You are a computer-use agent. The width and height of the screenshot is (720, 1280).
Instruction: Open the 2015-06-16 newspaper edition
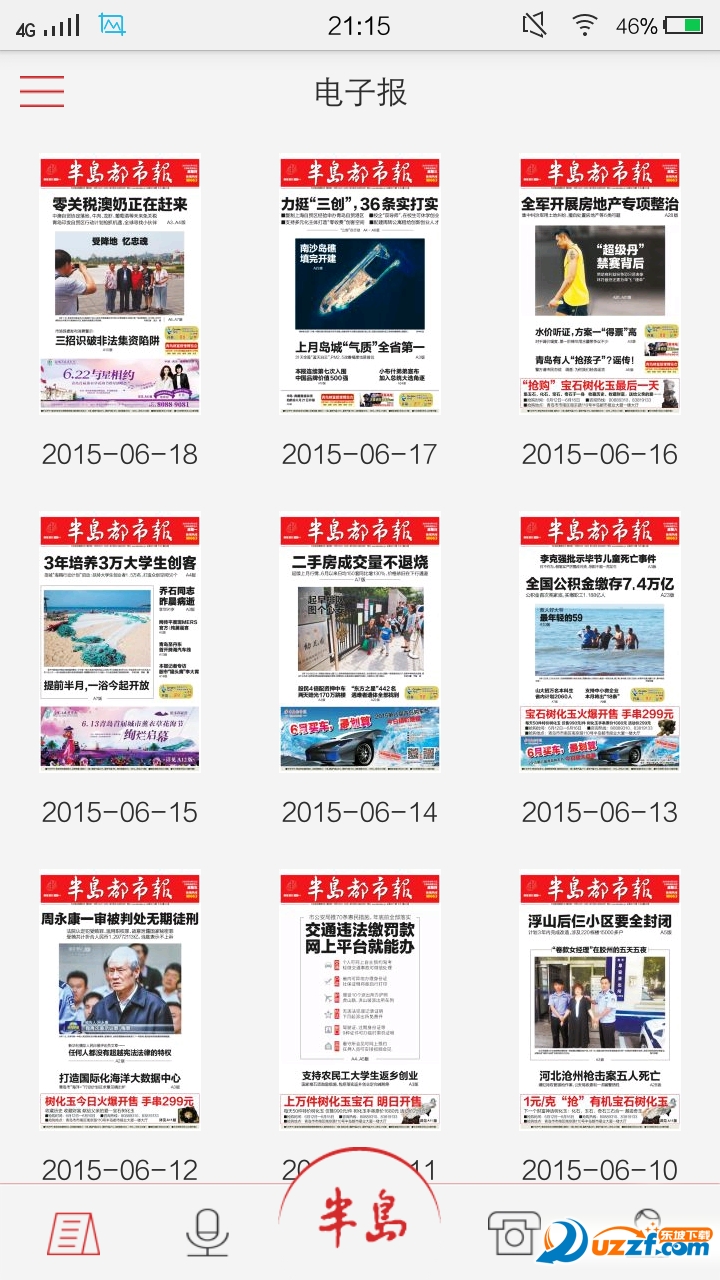click(x=600, y=286)
